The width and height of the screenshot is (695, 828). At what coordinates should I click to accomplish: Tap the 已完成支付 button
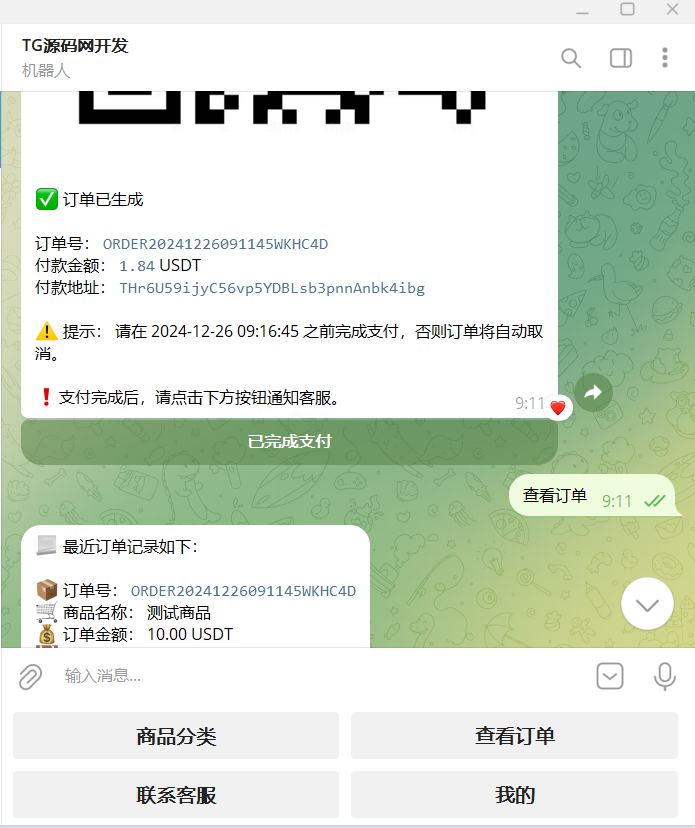coord(289,441)
